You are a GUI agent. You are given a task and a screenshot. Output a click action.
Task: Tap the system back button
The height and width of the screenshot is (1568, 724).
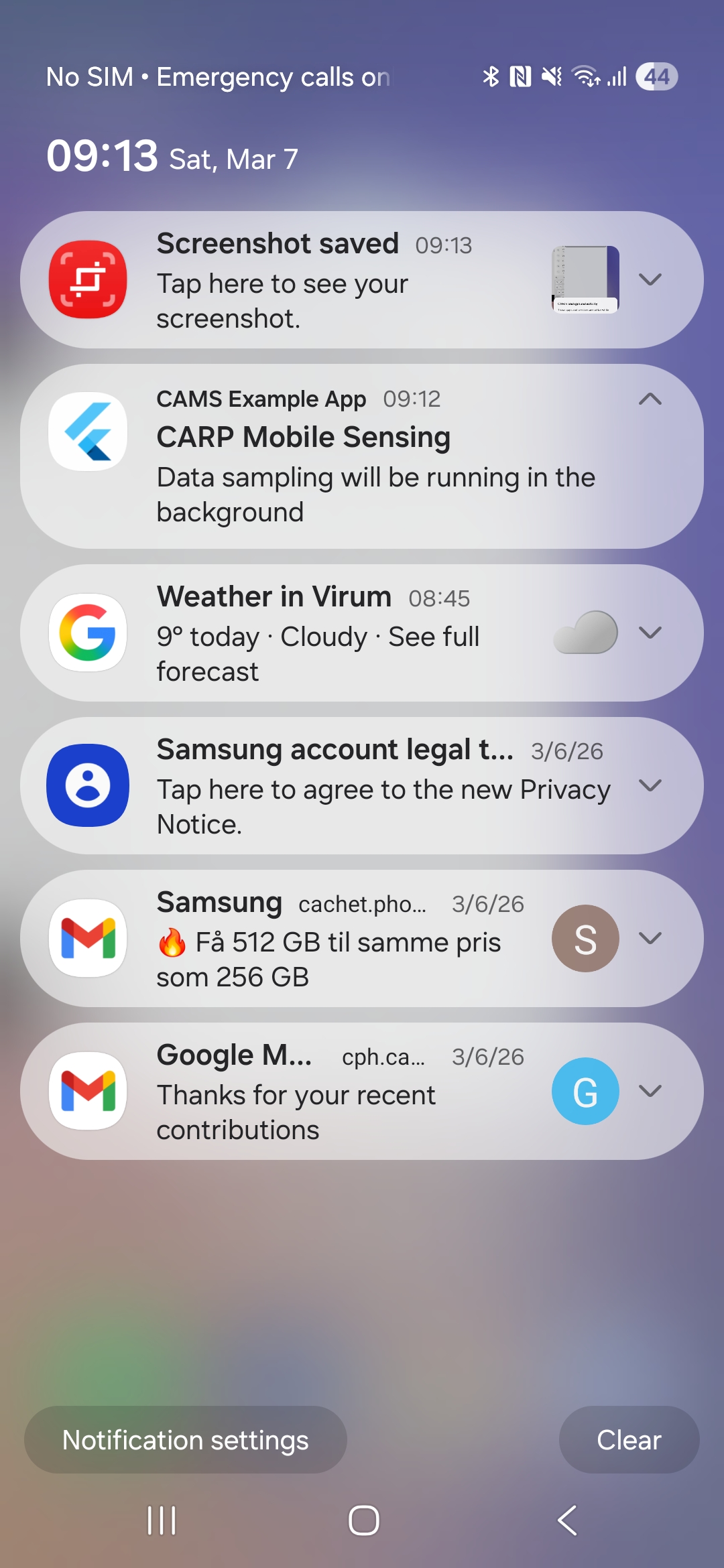tap(567, 1520)
